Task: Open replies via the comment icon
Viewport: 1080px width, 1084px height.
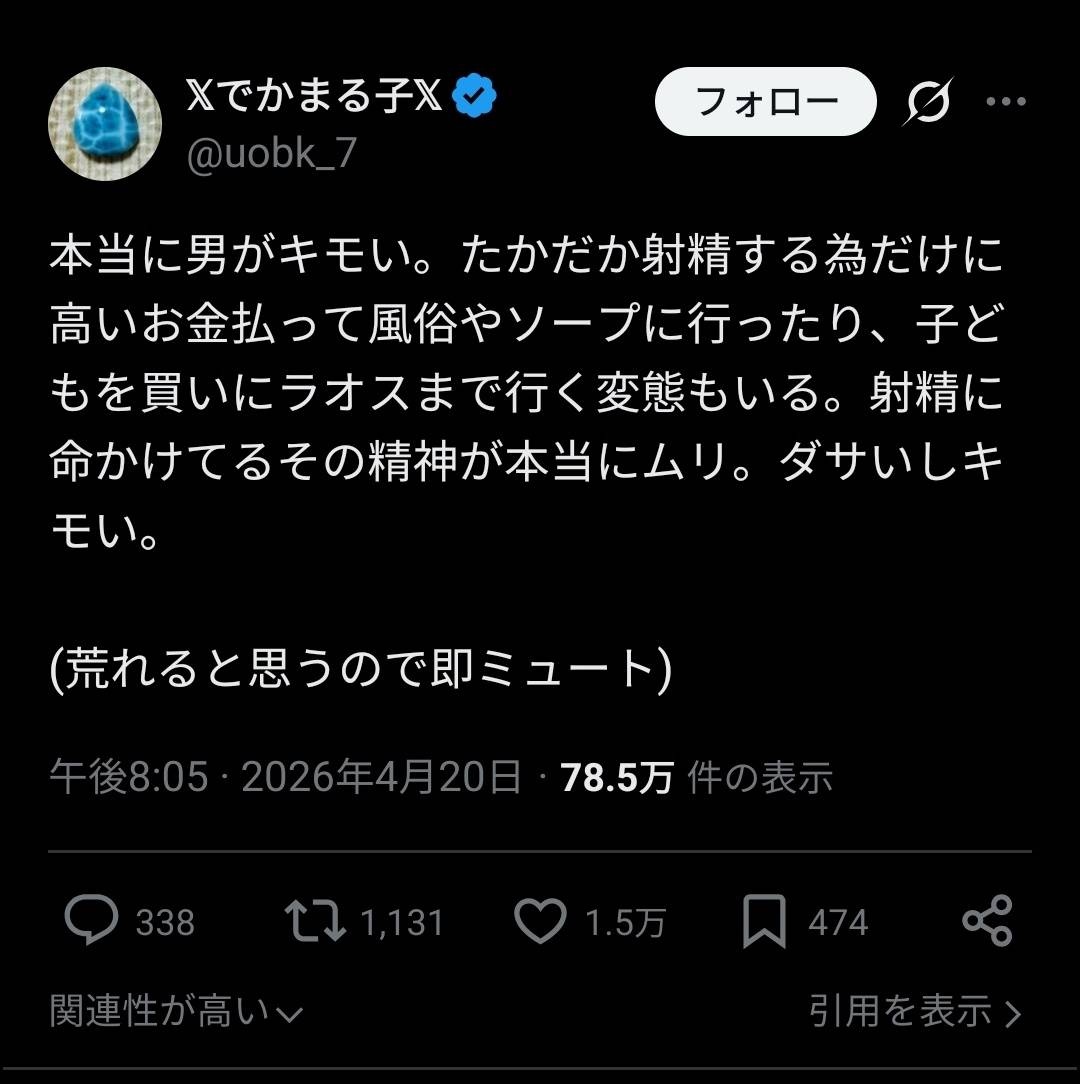Action: coord(92,921)
